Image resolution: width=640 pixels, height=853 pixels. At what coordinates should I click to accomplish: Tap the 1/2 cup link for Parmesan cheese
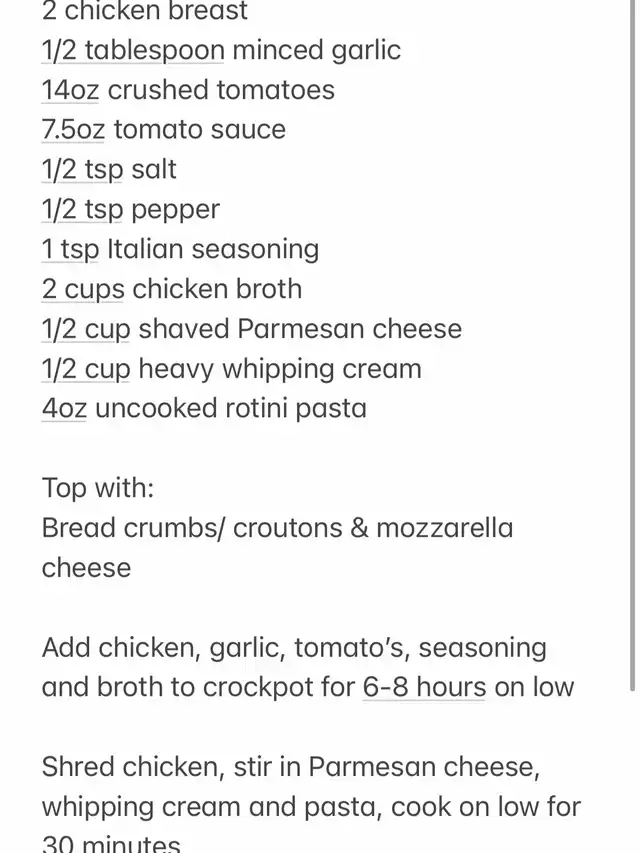pyautogui.click(x=86, y=329)
